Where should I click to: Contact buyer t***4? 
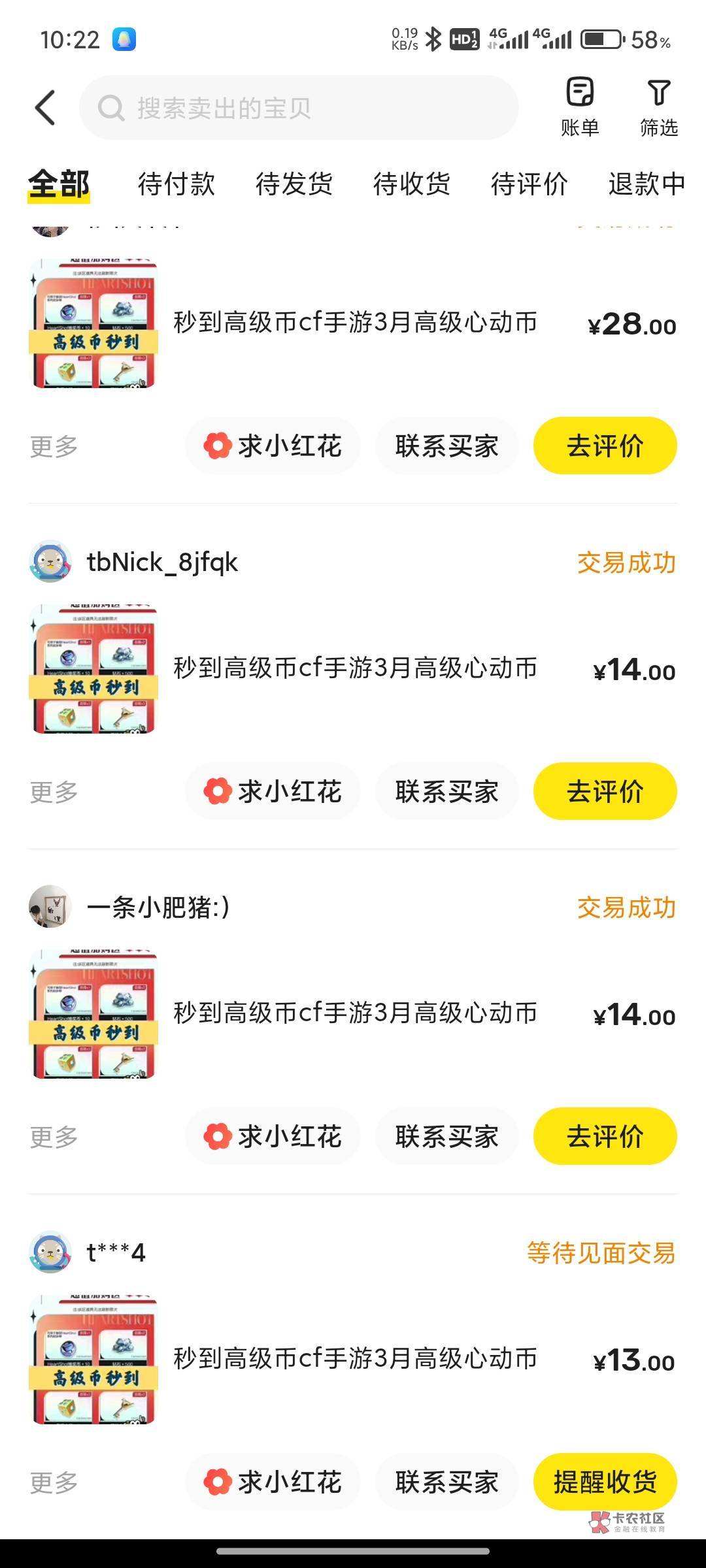click(x=447, y=1482)
